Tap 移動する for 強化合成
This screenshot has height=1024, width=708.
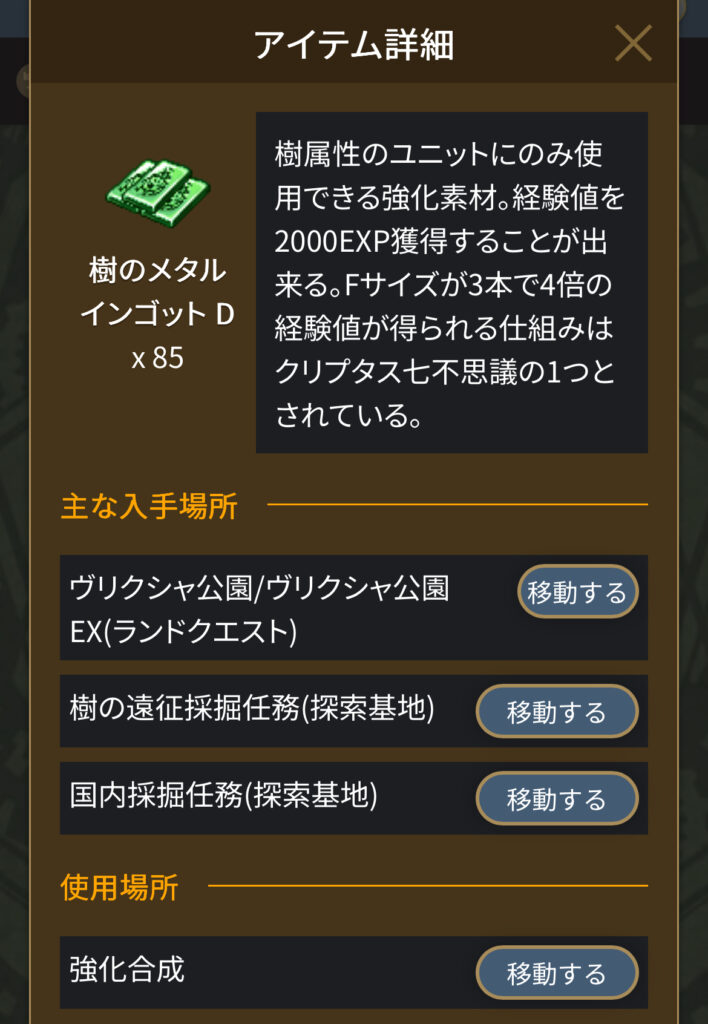click(x=556, y=973)
